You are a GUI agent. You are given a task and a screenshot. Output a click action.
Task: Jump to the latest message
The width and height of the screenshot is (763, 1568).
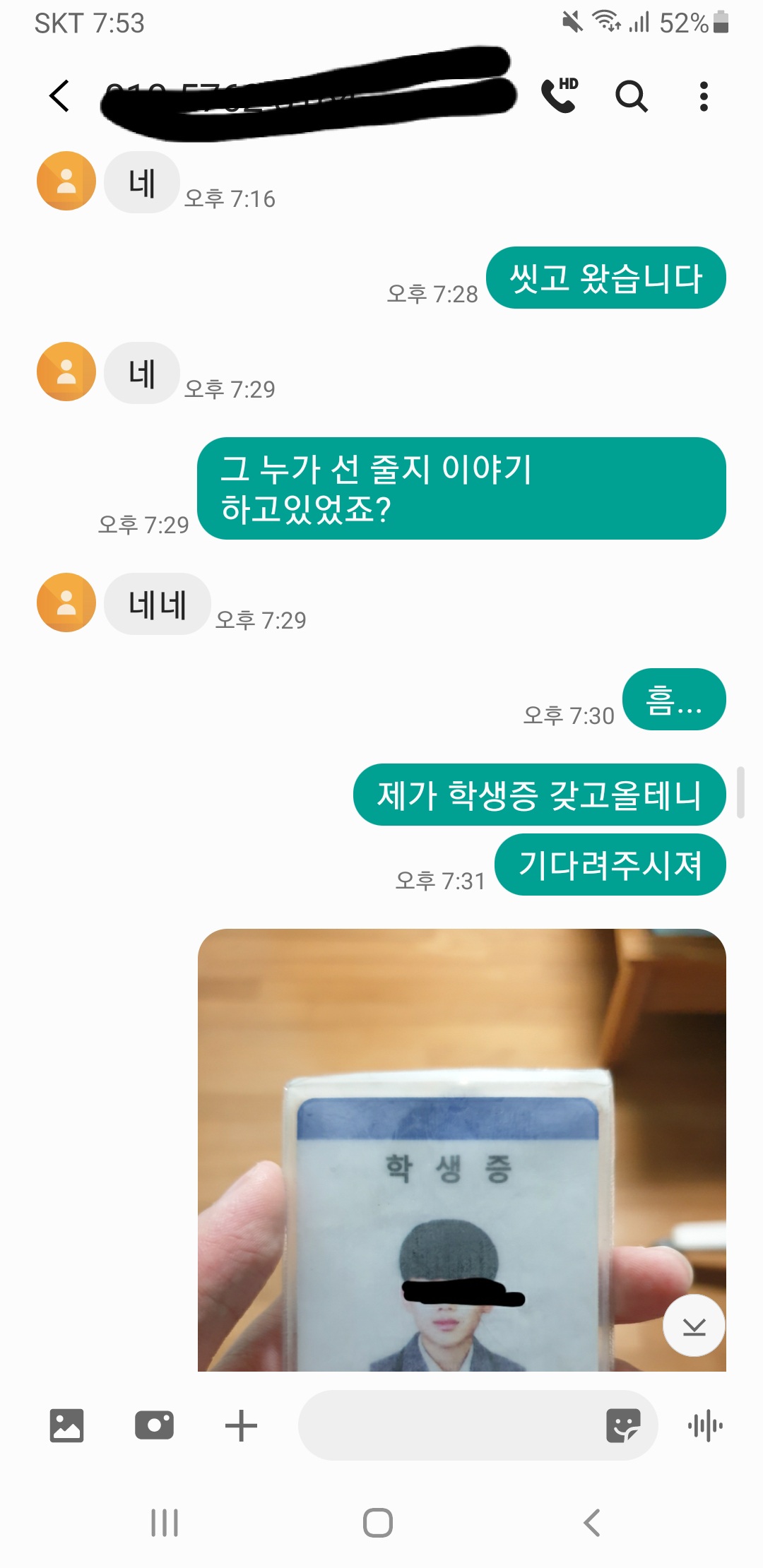coord(694,1326)
